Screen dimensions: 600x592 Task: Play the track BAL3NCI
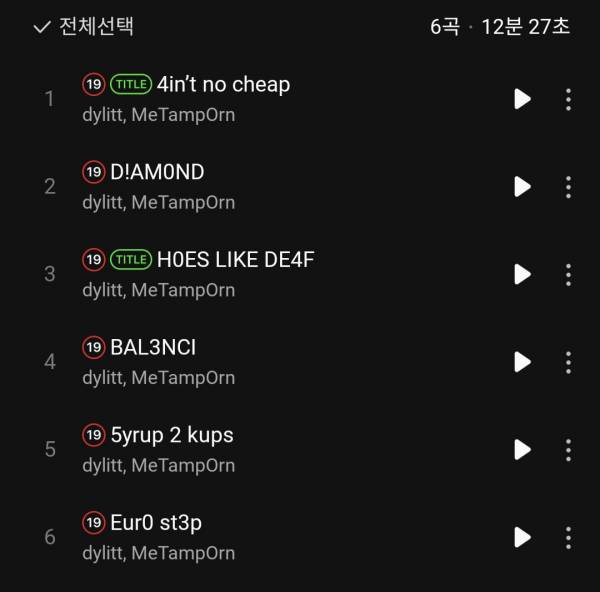pos(522,362)
